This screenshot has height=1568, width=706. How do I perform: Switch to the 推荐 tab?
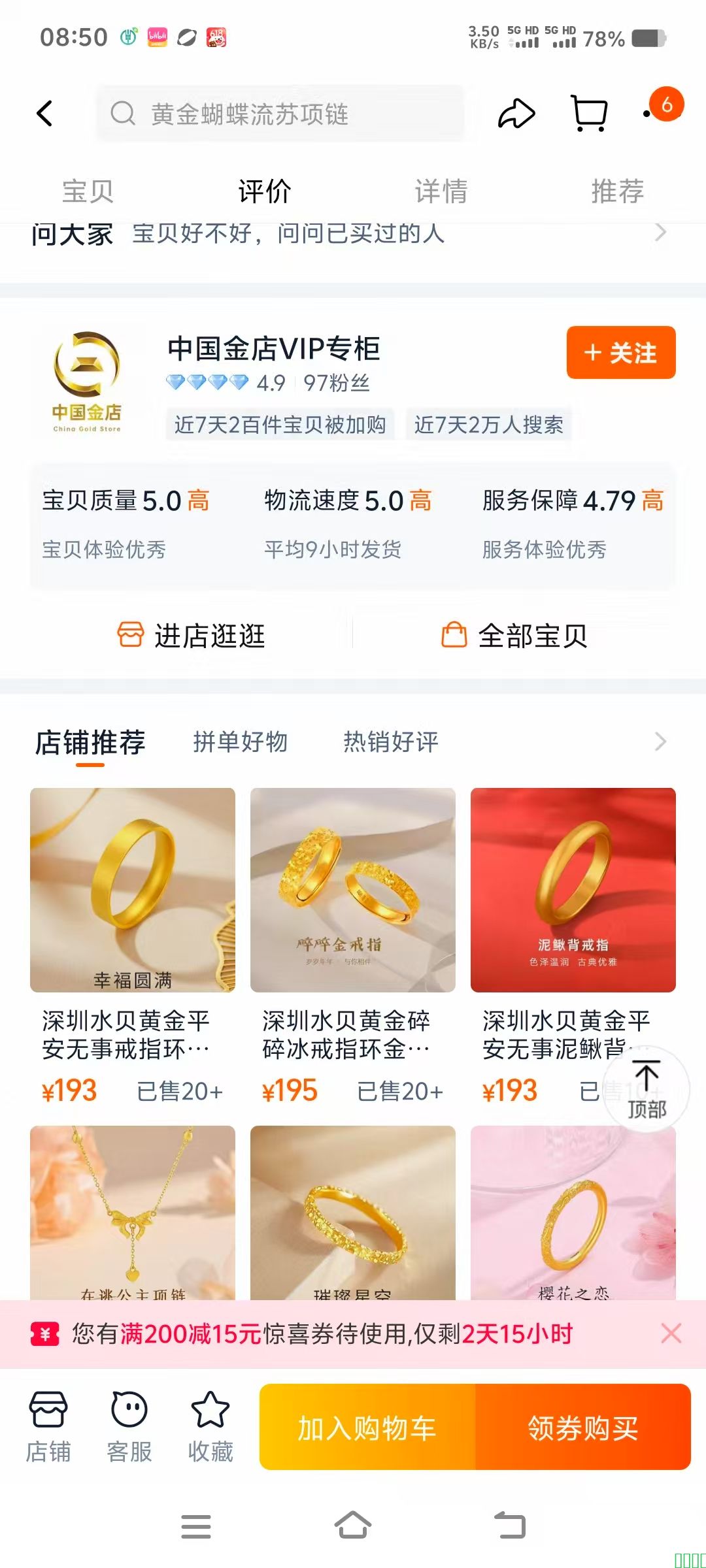617,191
